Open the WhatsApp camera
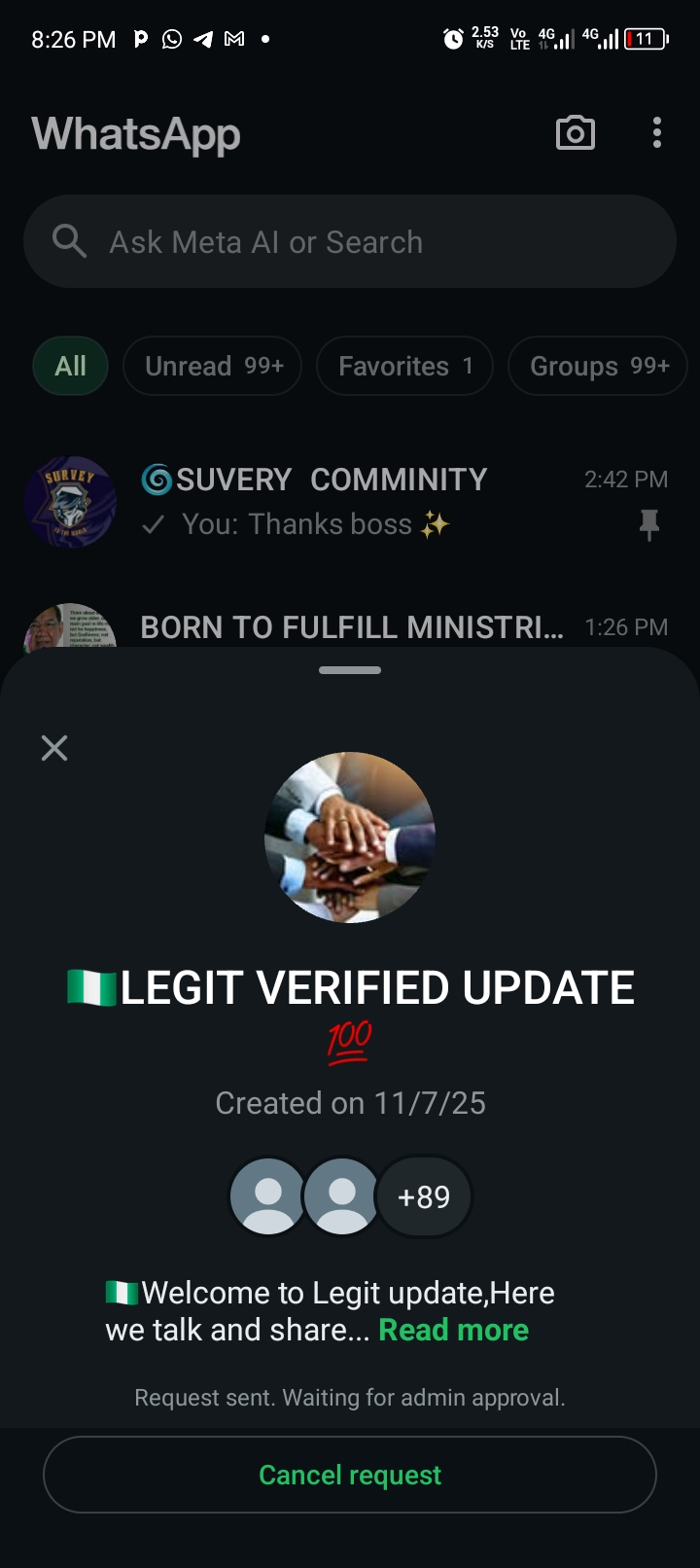Screen dimensions: 700x1568 tap(576, 133)
